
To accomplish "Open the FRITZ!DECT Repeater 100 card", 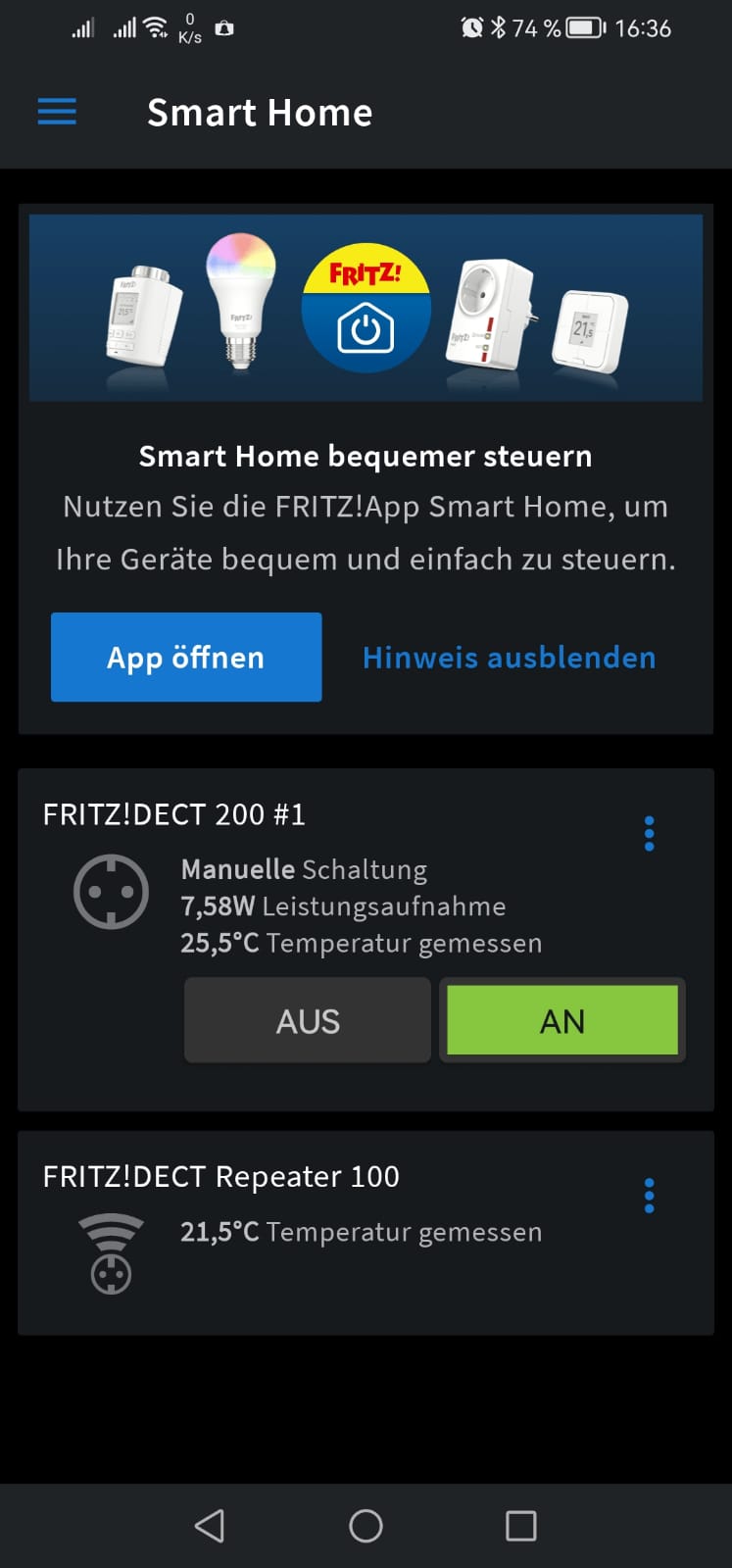I will (366, 1233).
